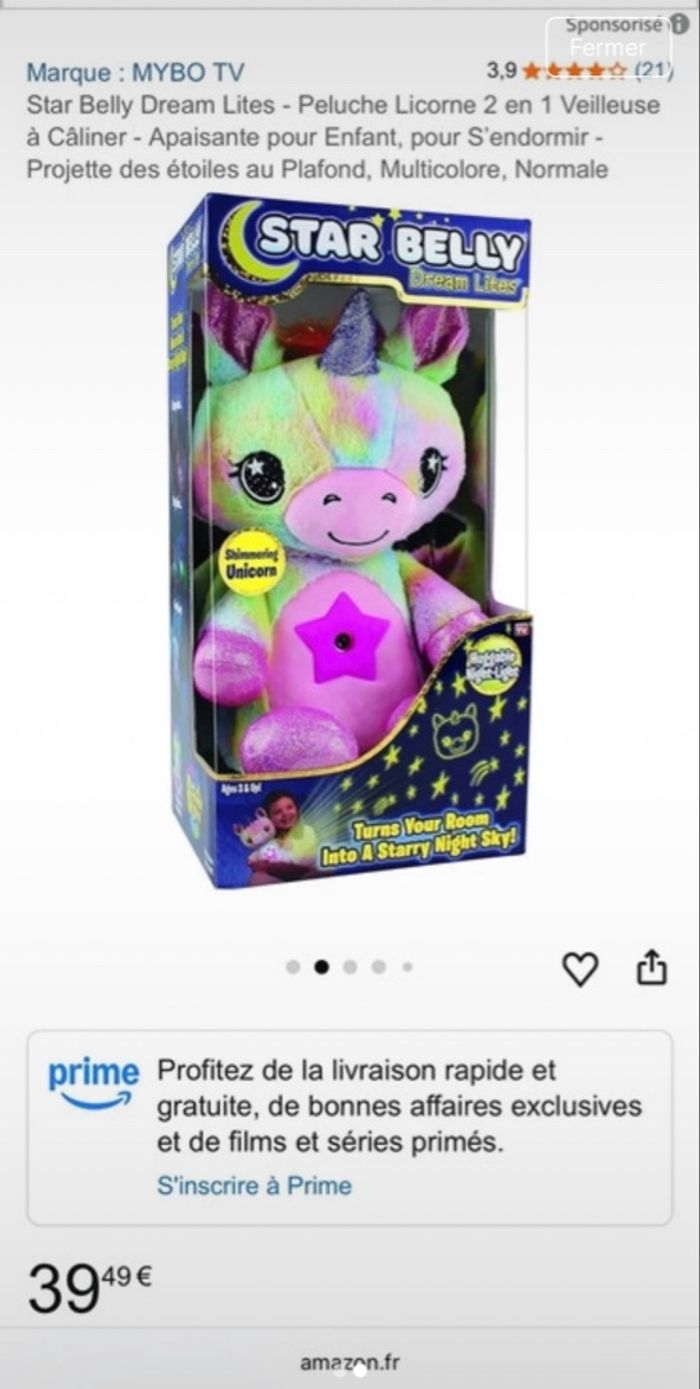
Task: Close the sponsored ad with Fermer
Action: click(x=608, y=47)
